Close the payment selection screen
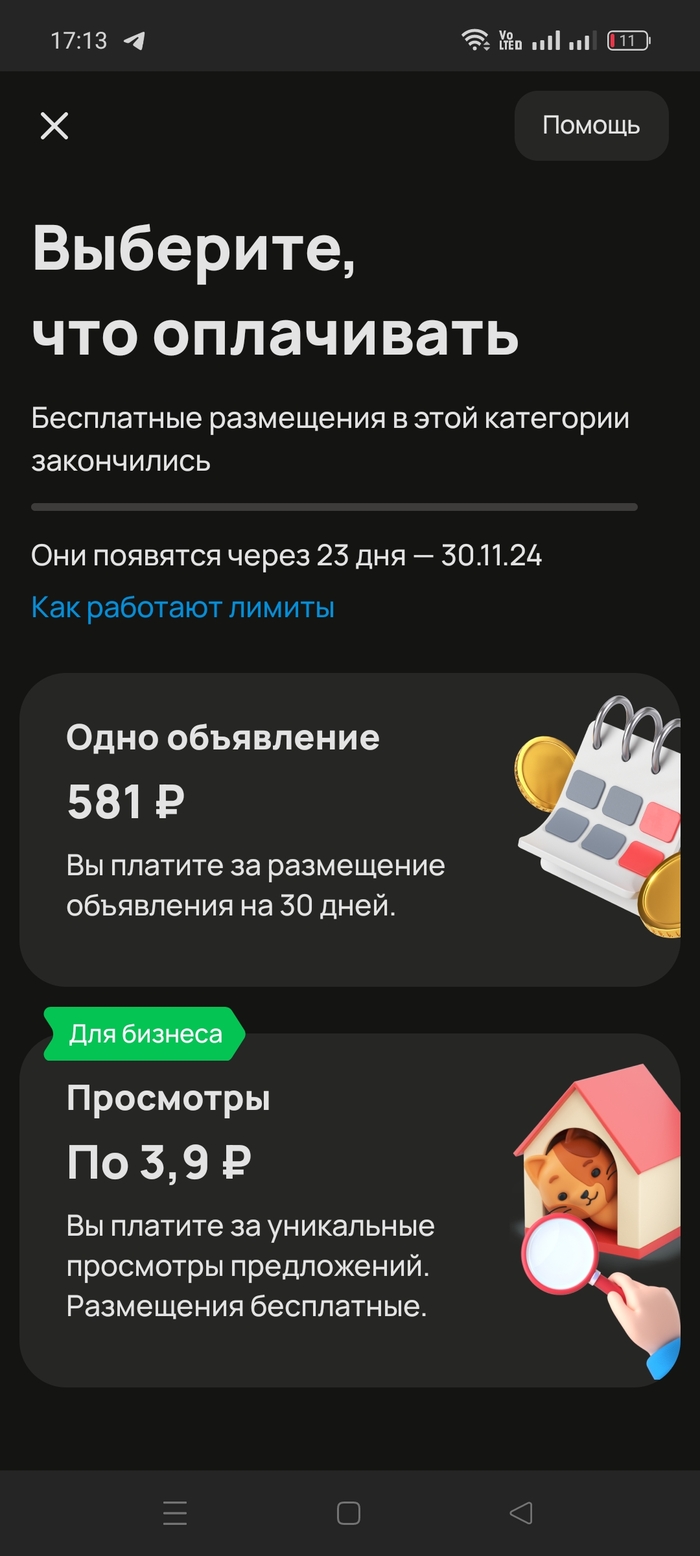This screenshot has height=1556, width=700. click(x=54, y=126)
